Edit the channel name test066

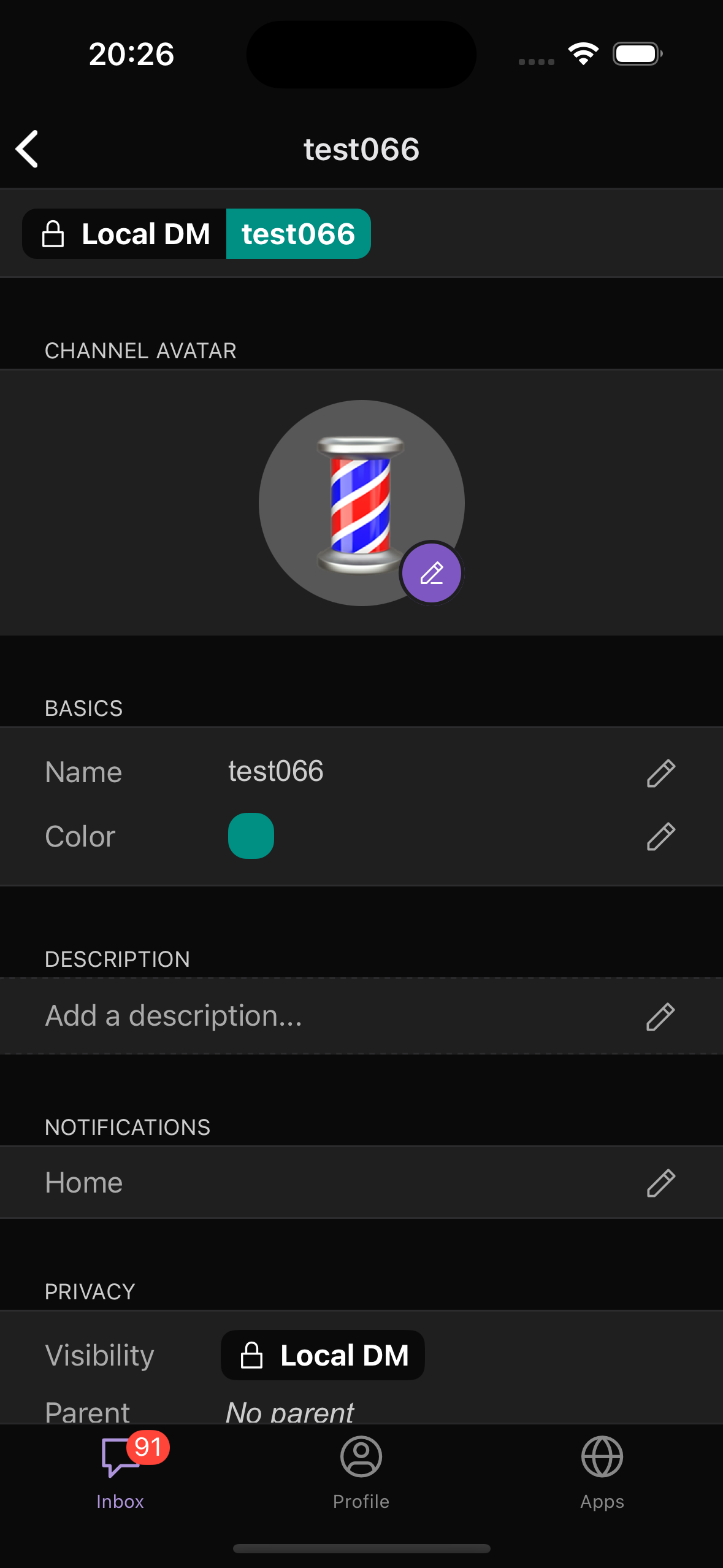click(660, 773)
